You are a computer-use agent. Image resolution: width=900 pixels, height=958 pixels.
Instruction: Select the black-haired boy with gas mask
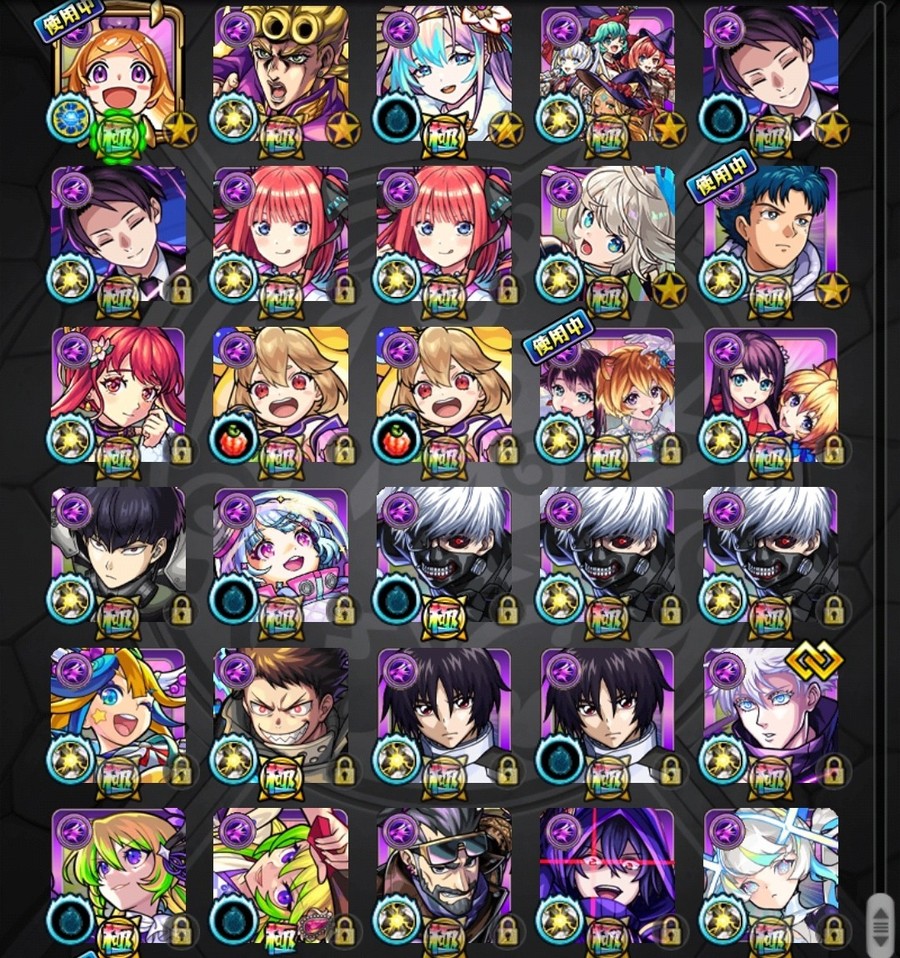pyautogui.click(x=118, y=555)
